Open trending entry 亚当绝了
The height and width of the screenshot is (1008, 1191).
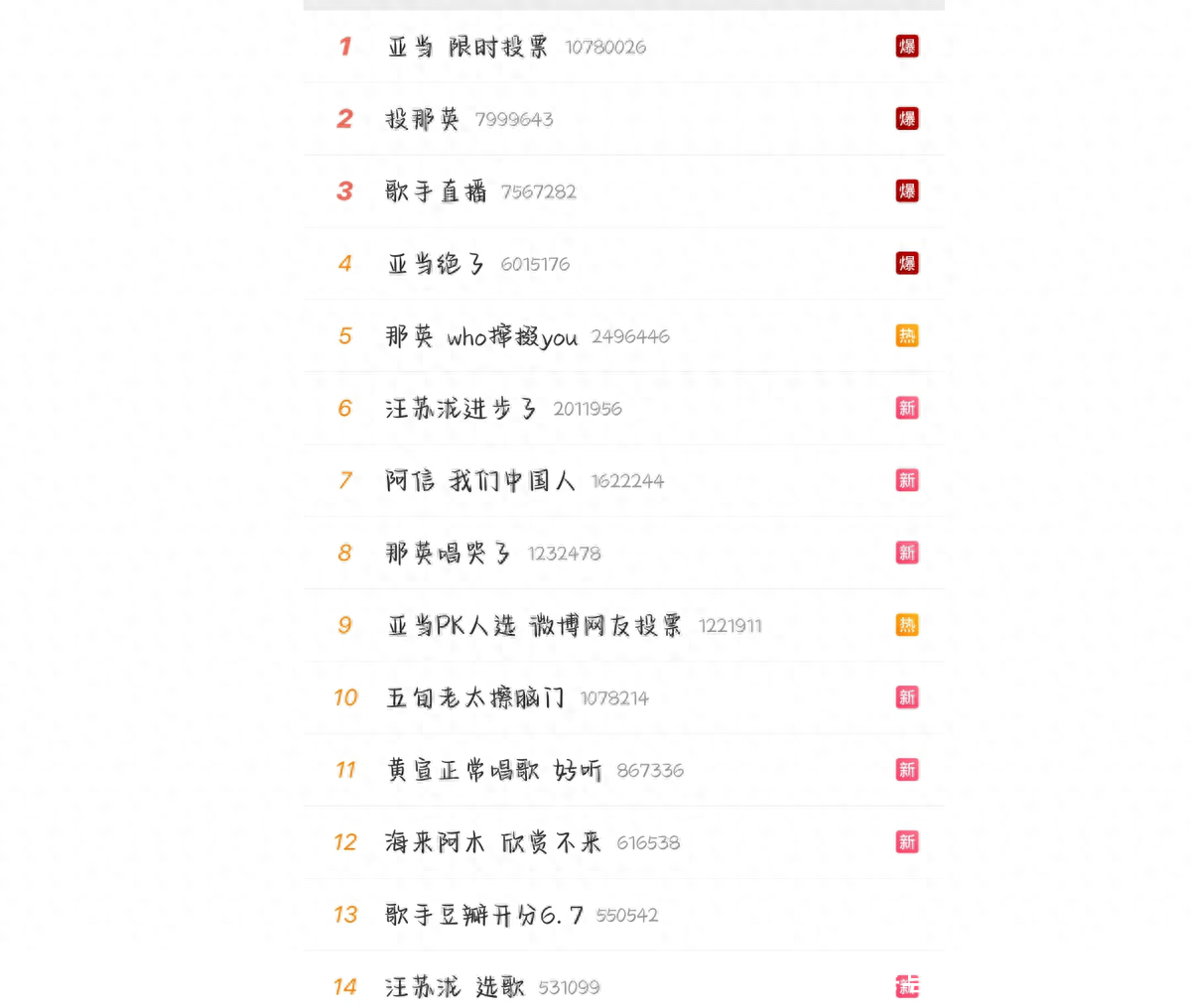[436, 264]
